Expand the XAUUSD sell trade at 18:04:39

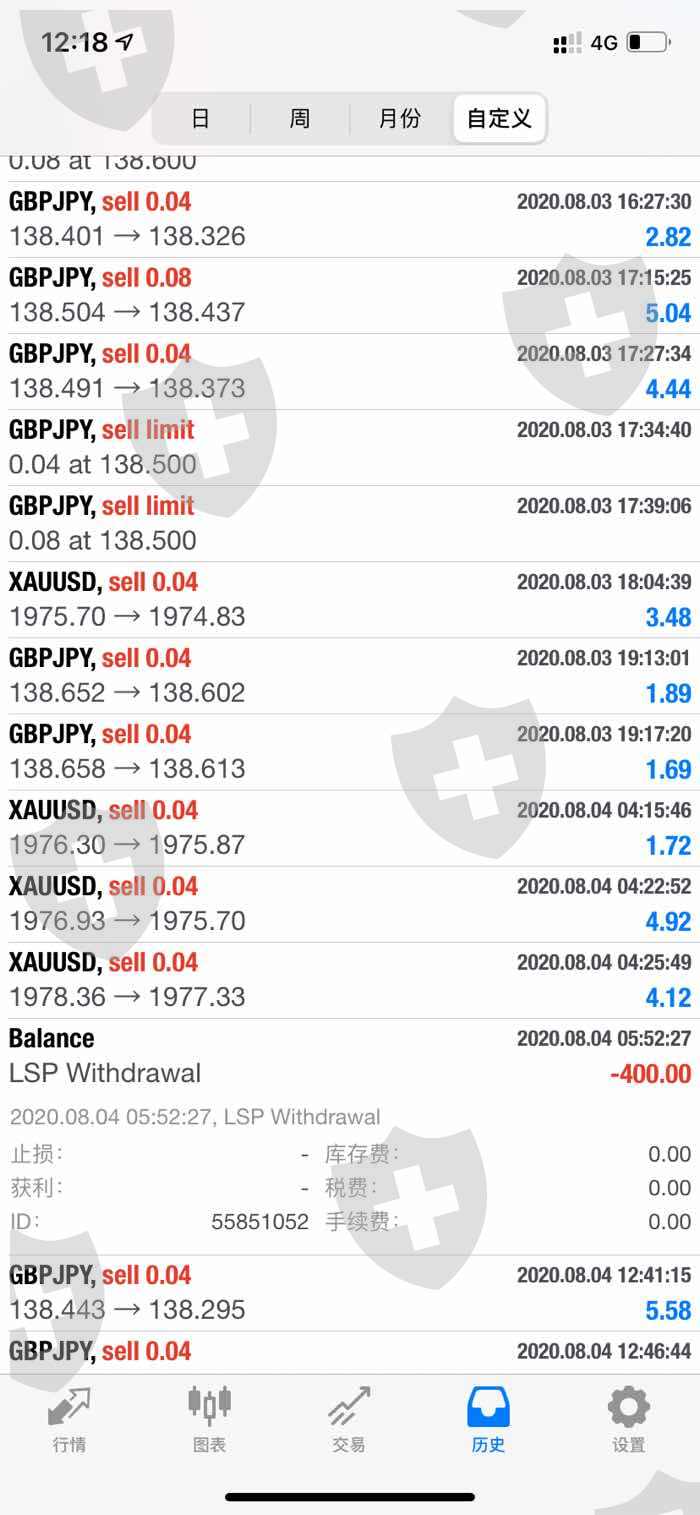coord(350,599)
